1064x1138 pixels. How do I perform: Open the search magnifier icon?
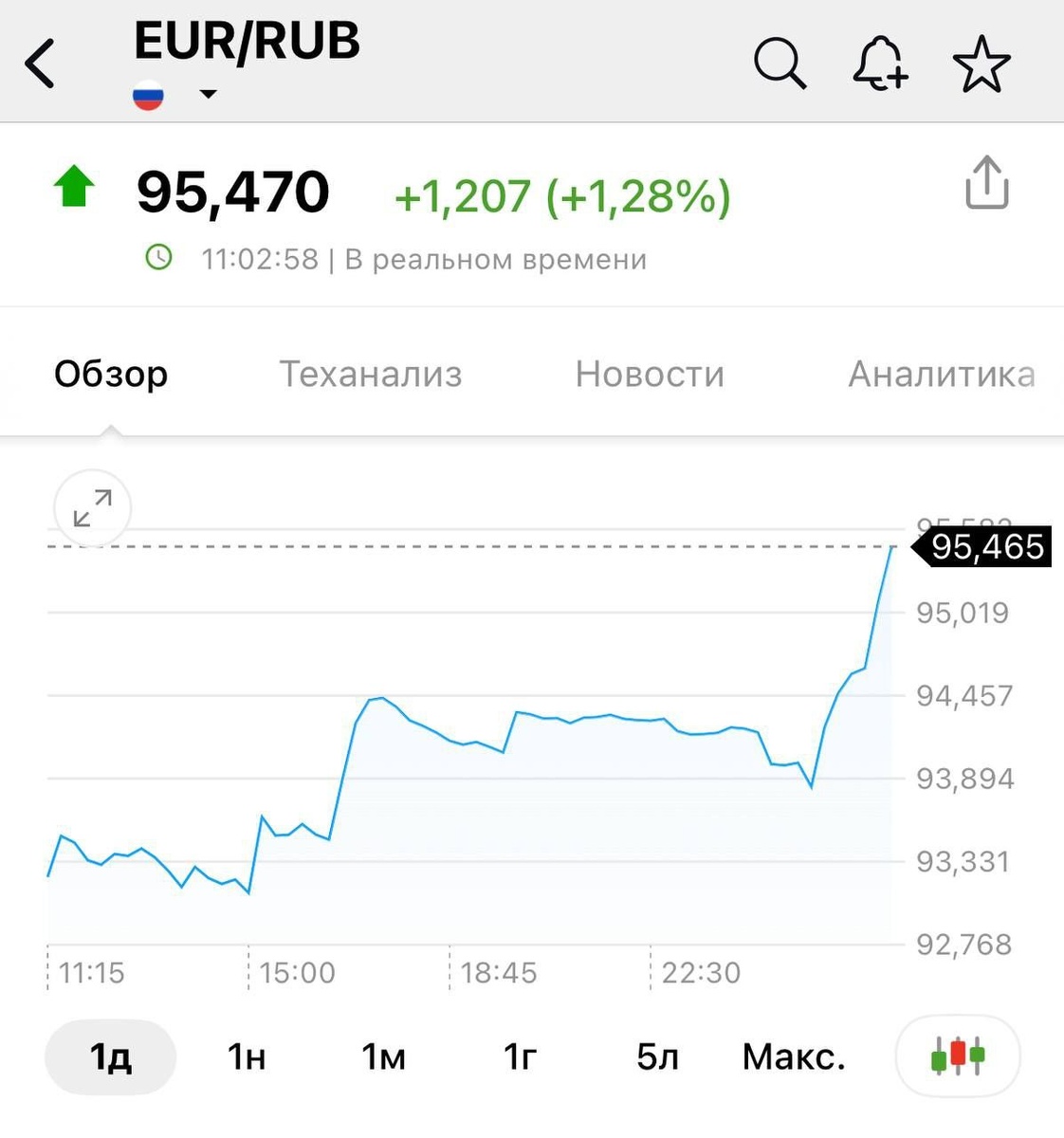click(x=780, y=64)
